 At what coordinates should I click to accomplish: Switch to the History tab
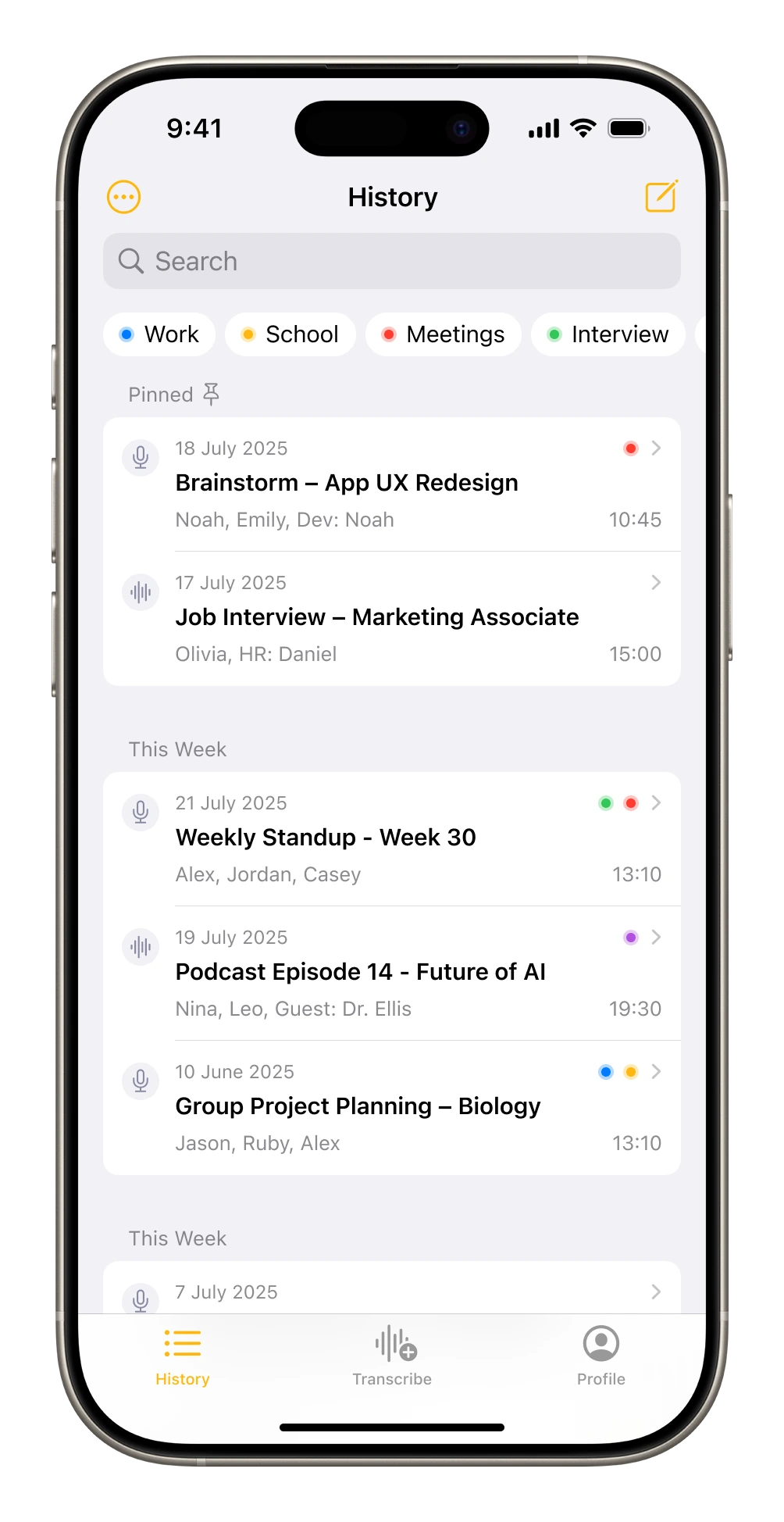click(183, 1357)
